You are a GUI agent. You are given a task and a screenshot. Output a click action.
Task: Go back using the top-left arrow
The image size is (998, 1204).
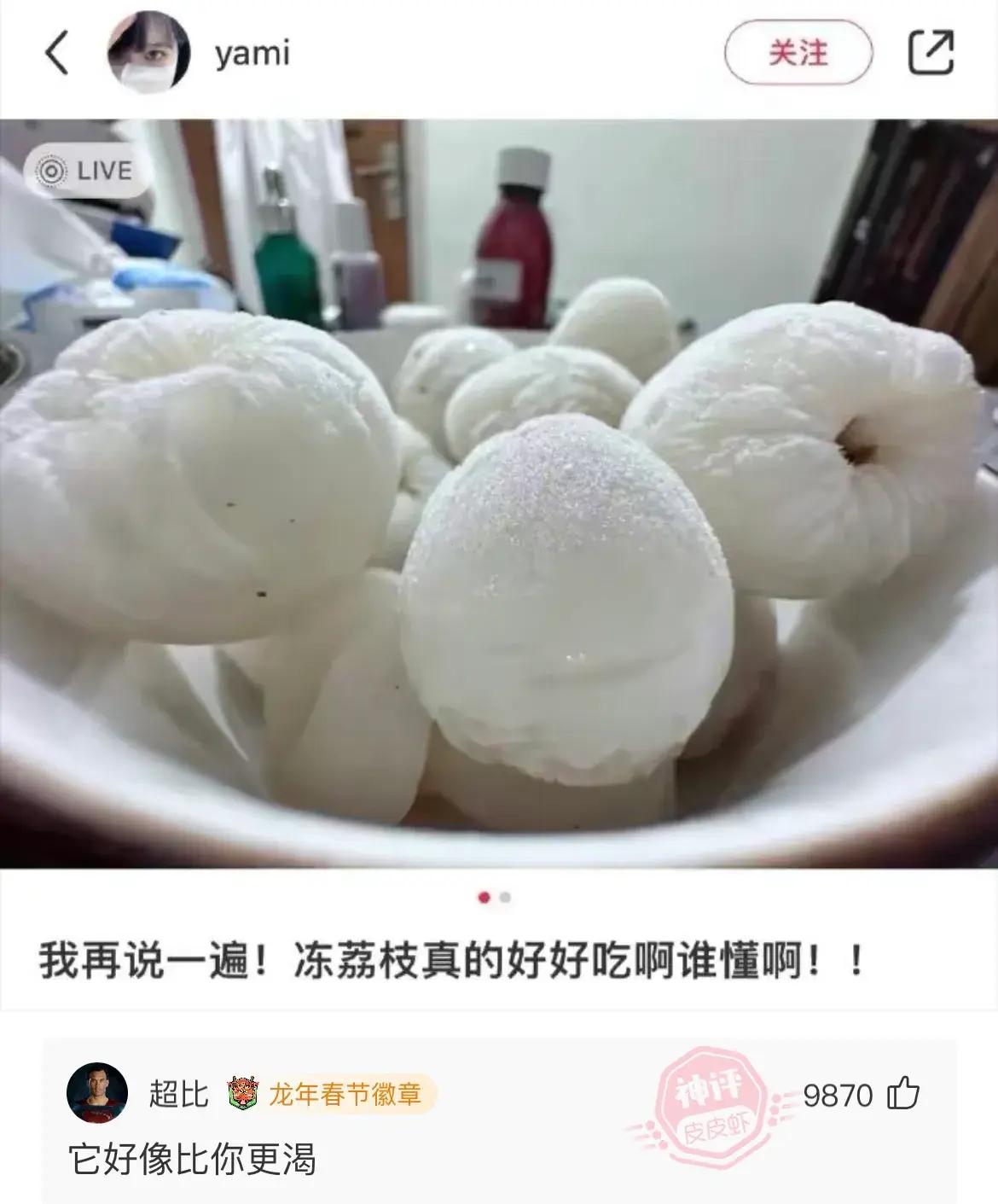(x=56, y=54)
